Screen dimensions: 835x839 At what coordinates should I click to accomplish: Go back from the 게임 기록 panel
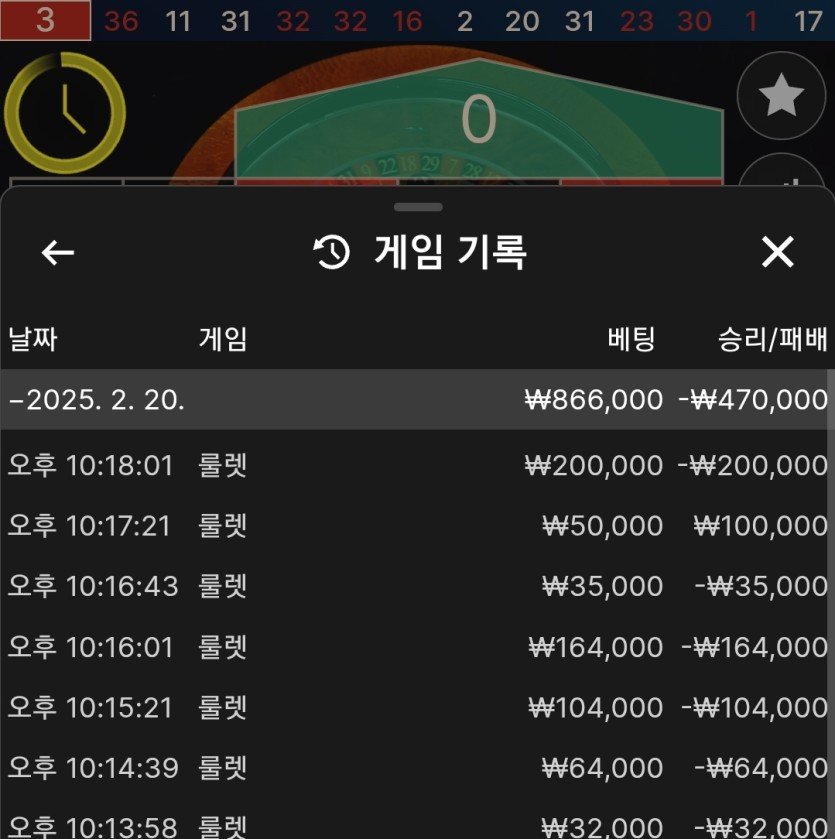[x=58, y=253]
